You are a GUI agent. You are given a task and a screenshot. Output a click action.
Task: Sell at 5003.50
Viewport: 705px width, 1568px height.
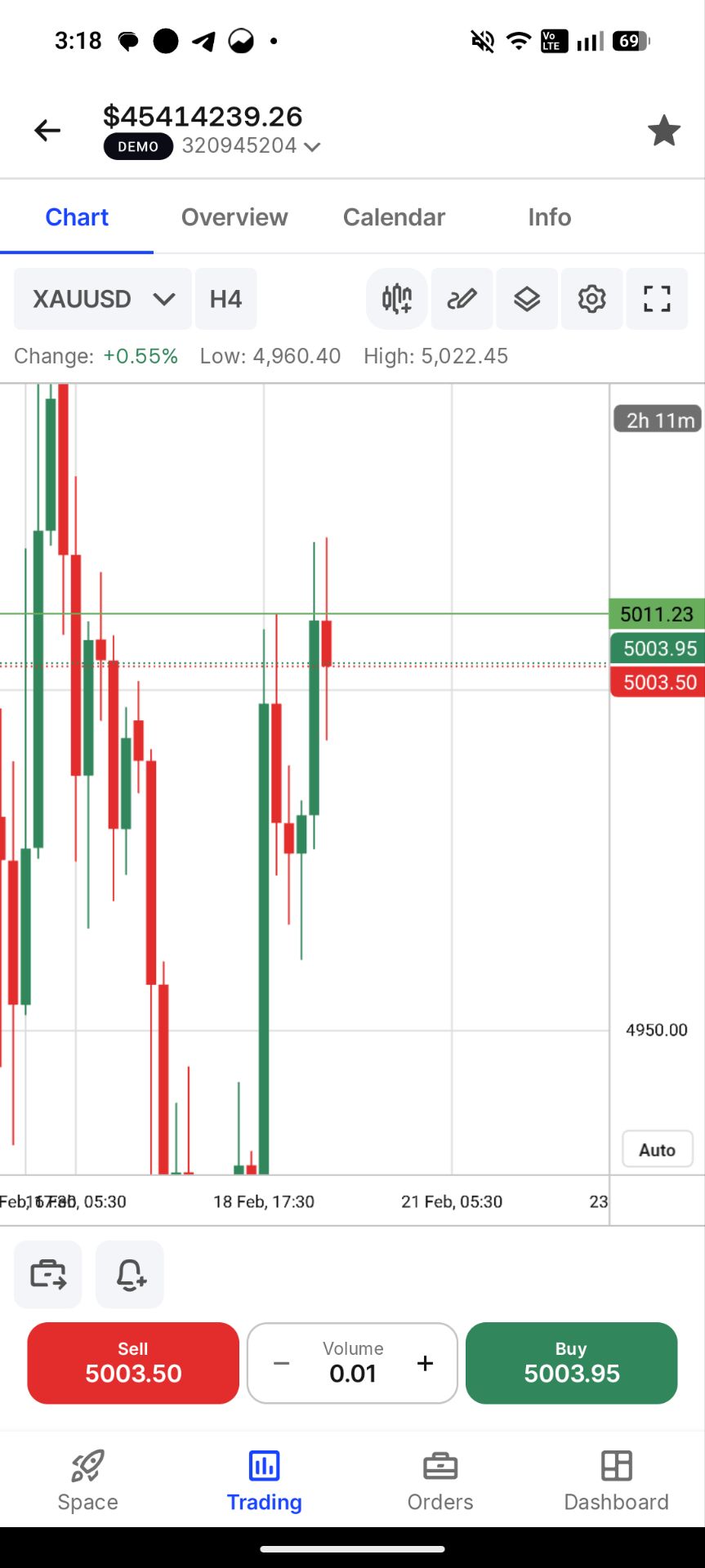133,1363
